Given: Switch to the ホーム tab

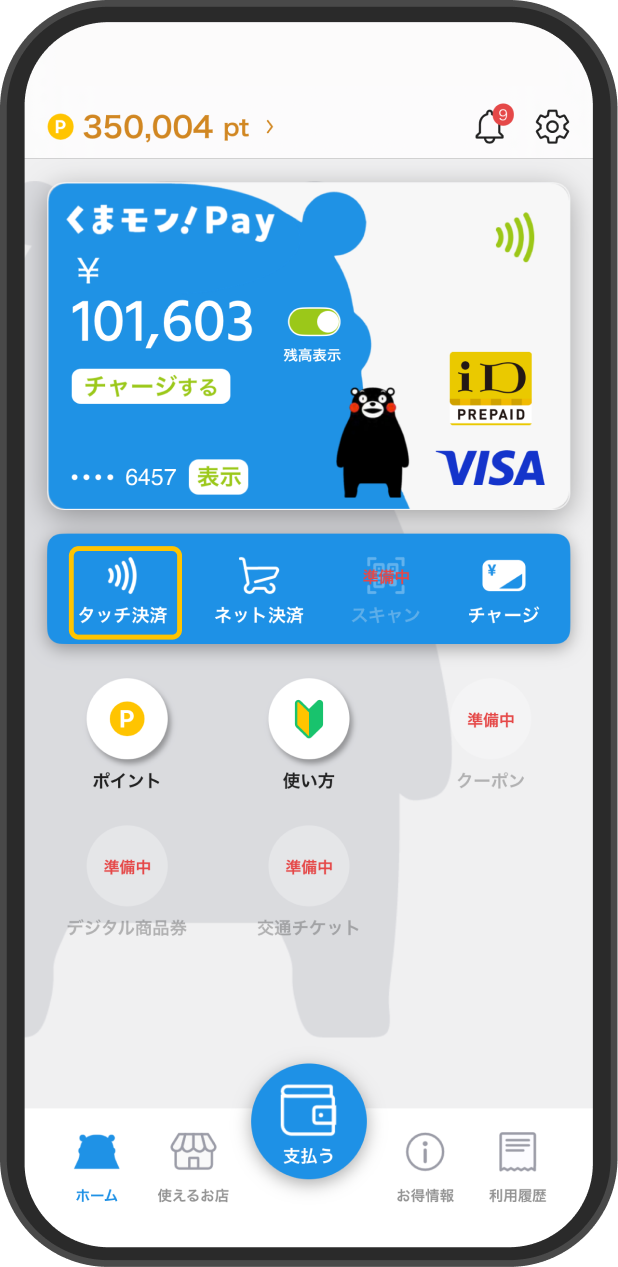Looking at the screenshot, I should tap(96, 1167).
